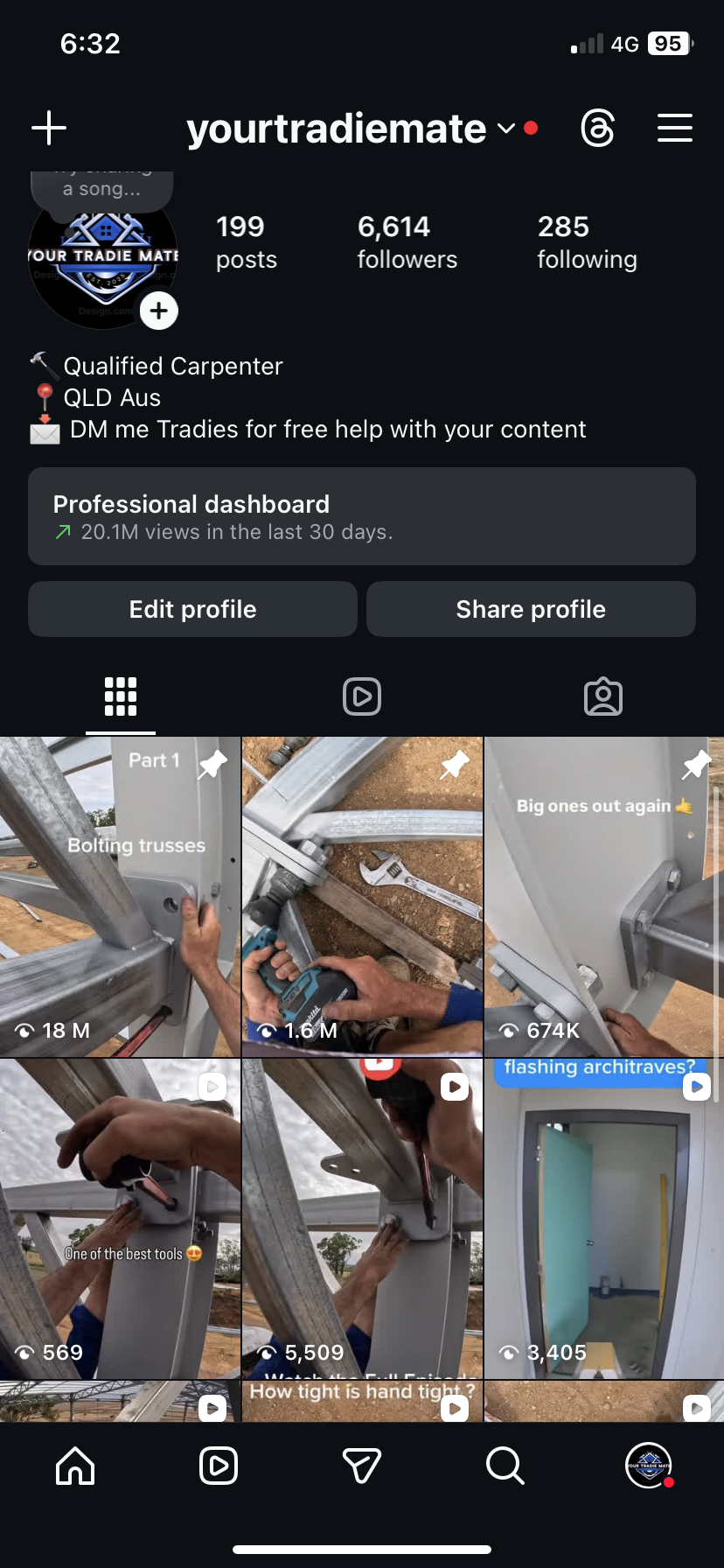Open the pinned reel with 1.6 M views
This screenshot has width=724, height=1568.
pyautogui.click(x=362, y=897)
